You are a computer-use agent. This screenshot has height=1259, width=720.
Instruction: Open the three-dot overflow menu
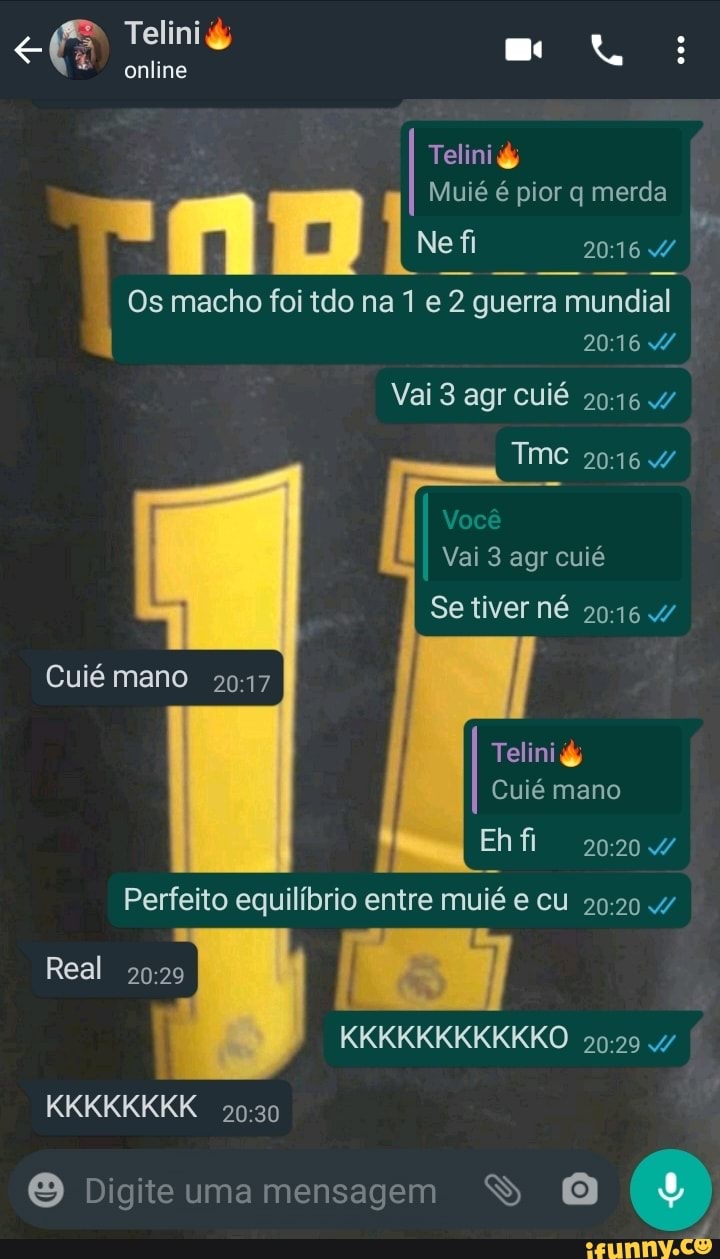[680, 50]
